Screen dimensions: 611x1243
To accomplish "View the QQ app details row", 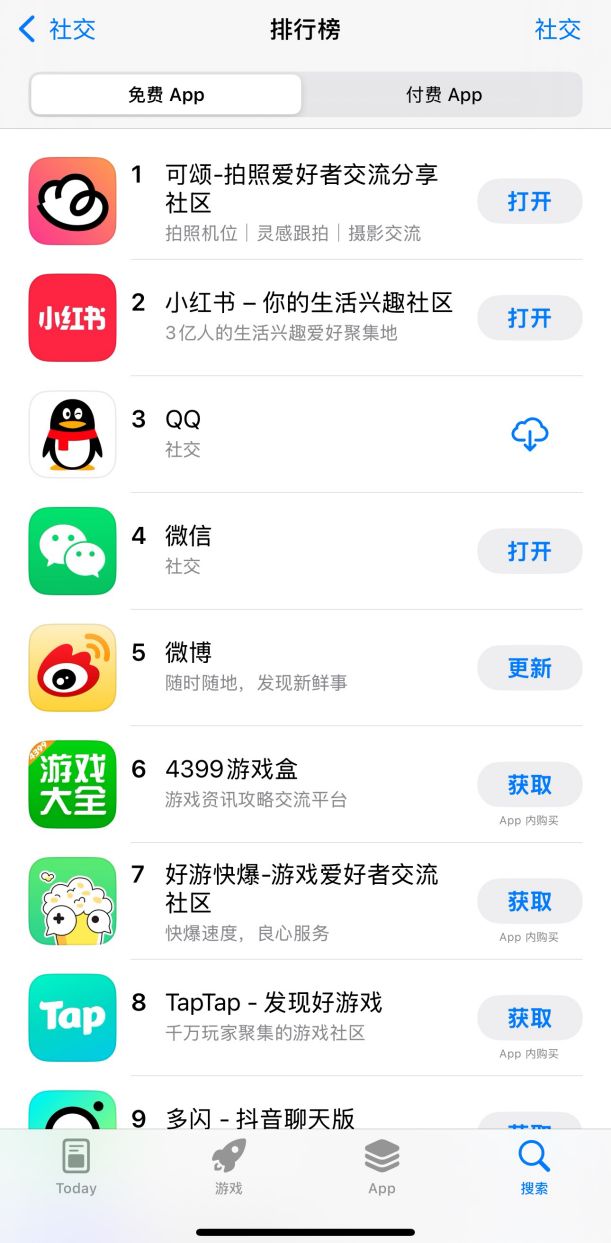I will pos(300,434).
